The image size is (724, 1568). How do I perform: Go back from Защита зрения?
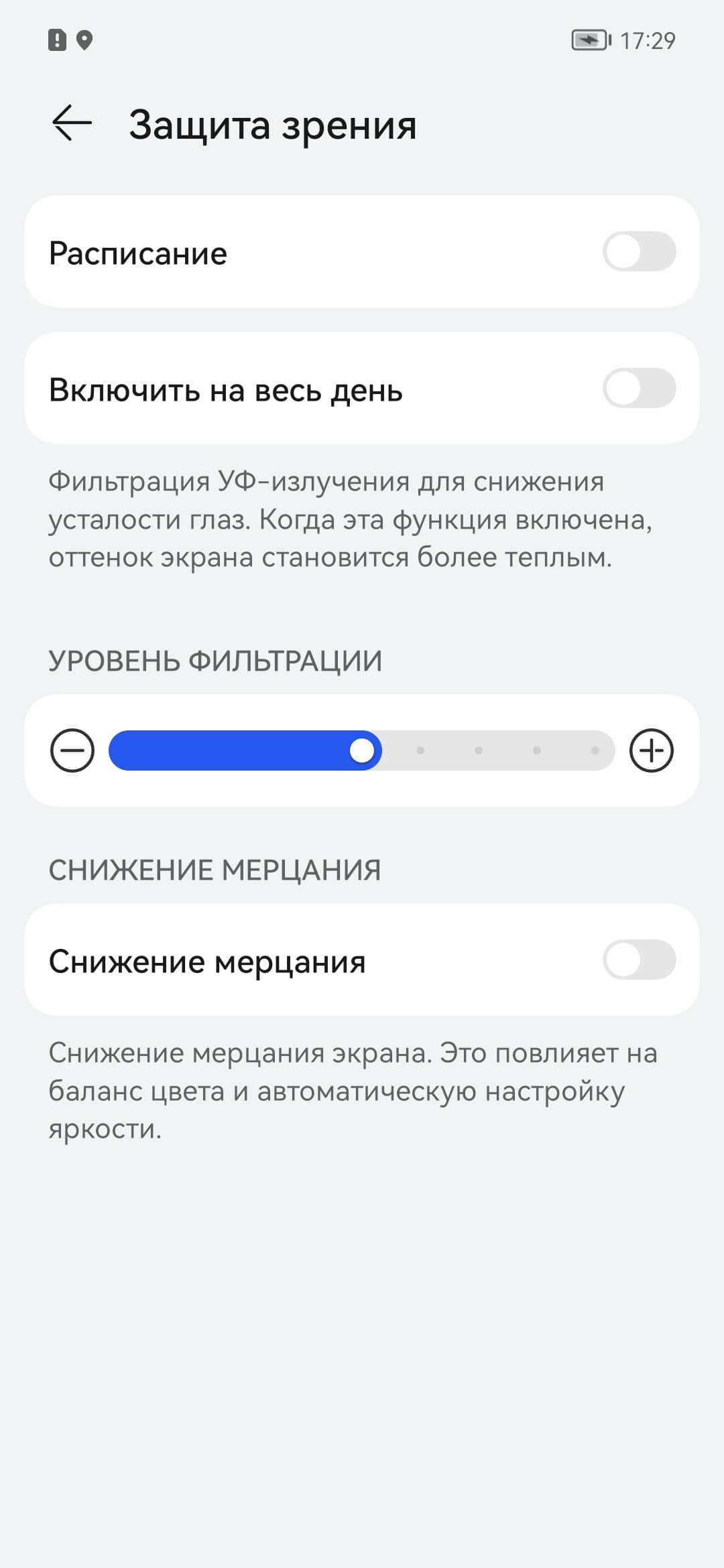point(72,124)
